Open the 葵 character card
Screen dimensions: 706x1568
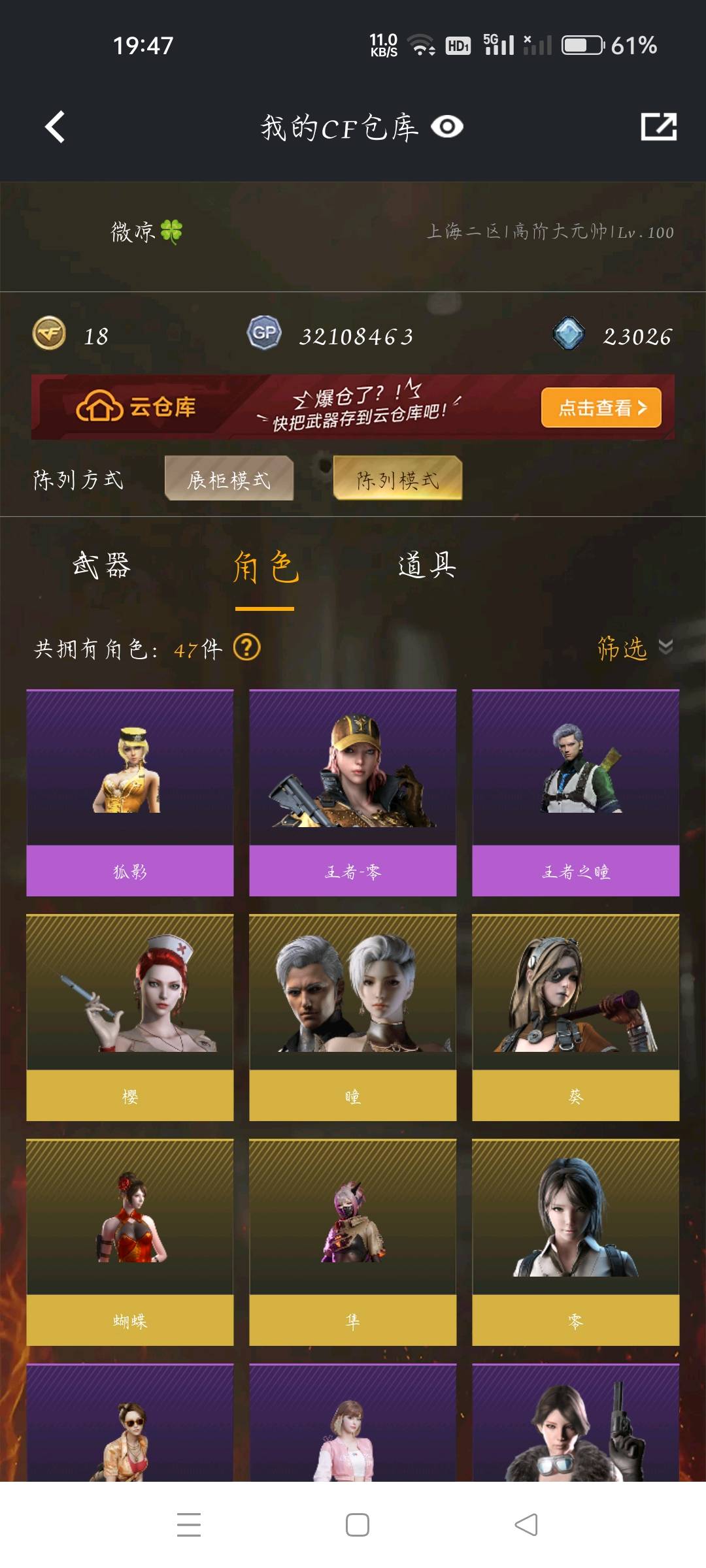pyautogui.click(x=576, y=1017)
